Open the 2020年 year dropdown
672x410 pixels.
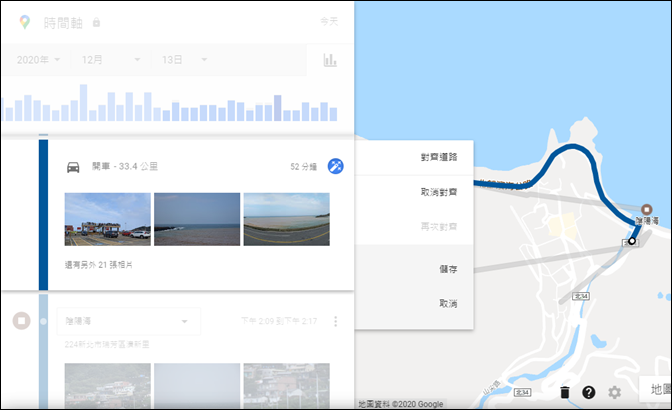[38, 60]
